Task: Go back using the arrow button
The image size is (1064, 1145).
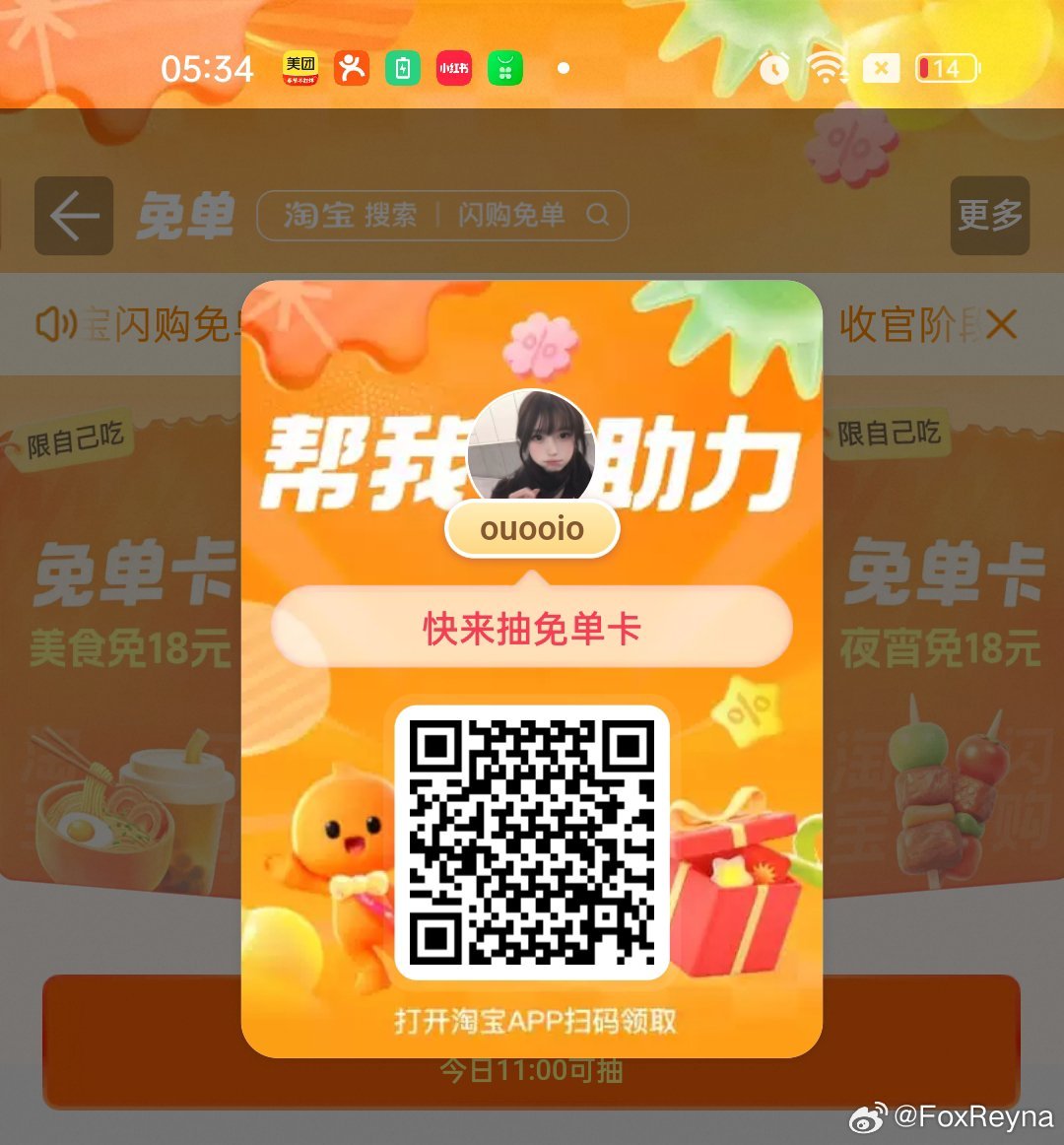Action: tap(74, 216)
